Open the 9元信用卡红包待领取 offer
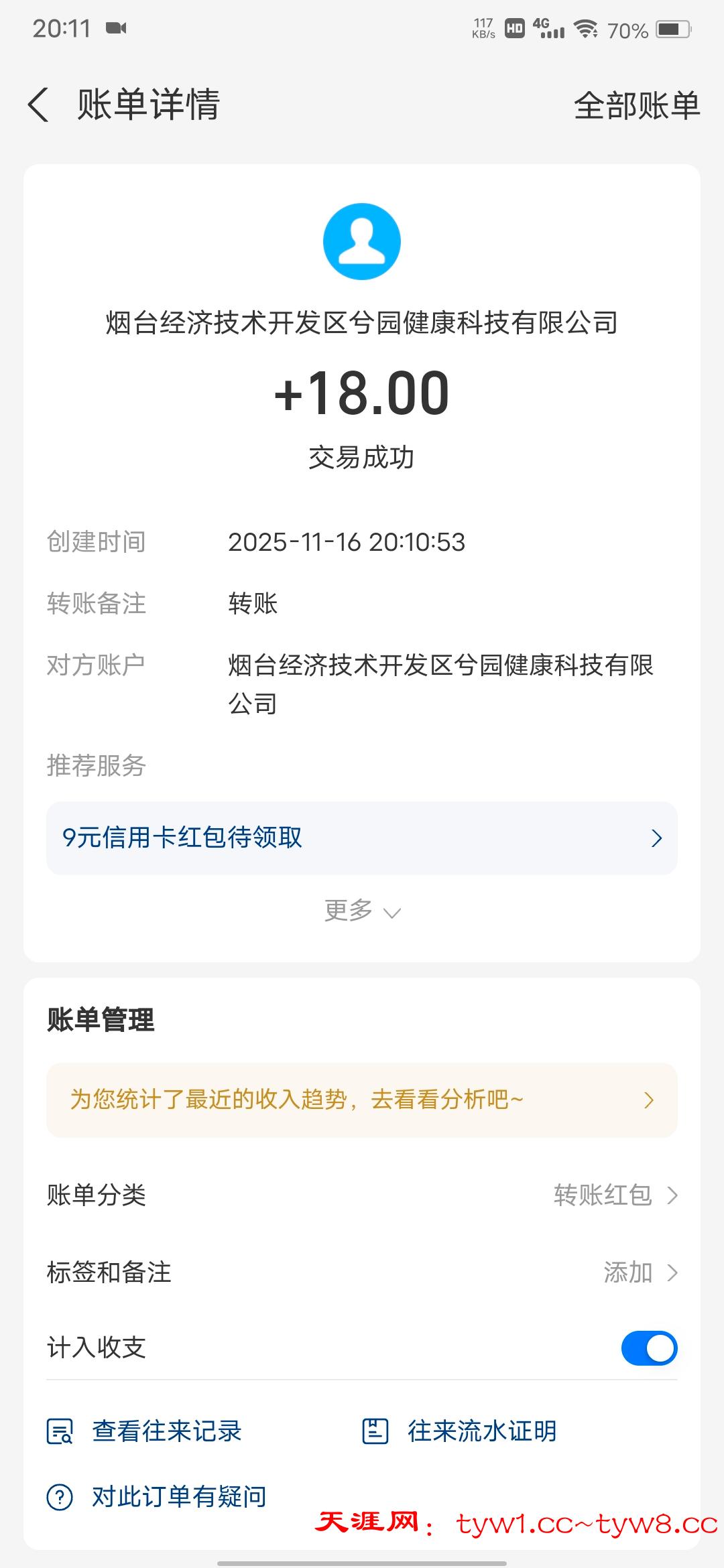Screen dimensions: 724x1568 pos(362,838)
